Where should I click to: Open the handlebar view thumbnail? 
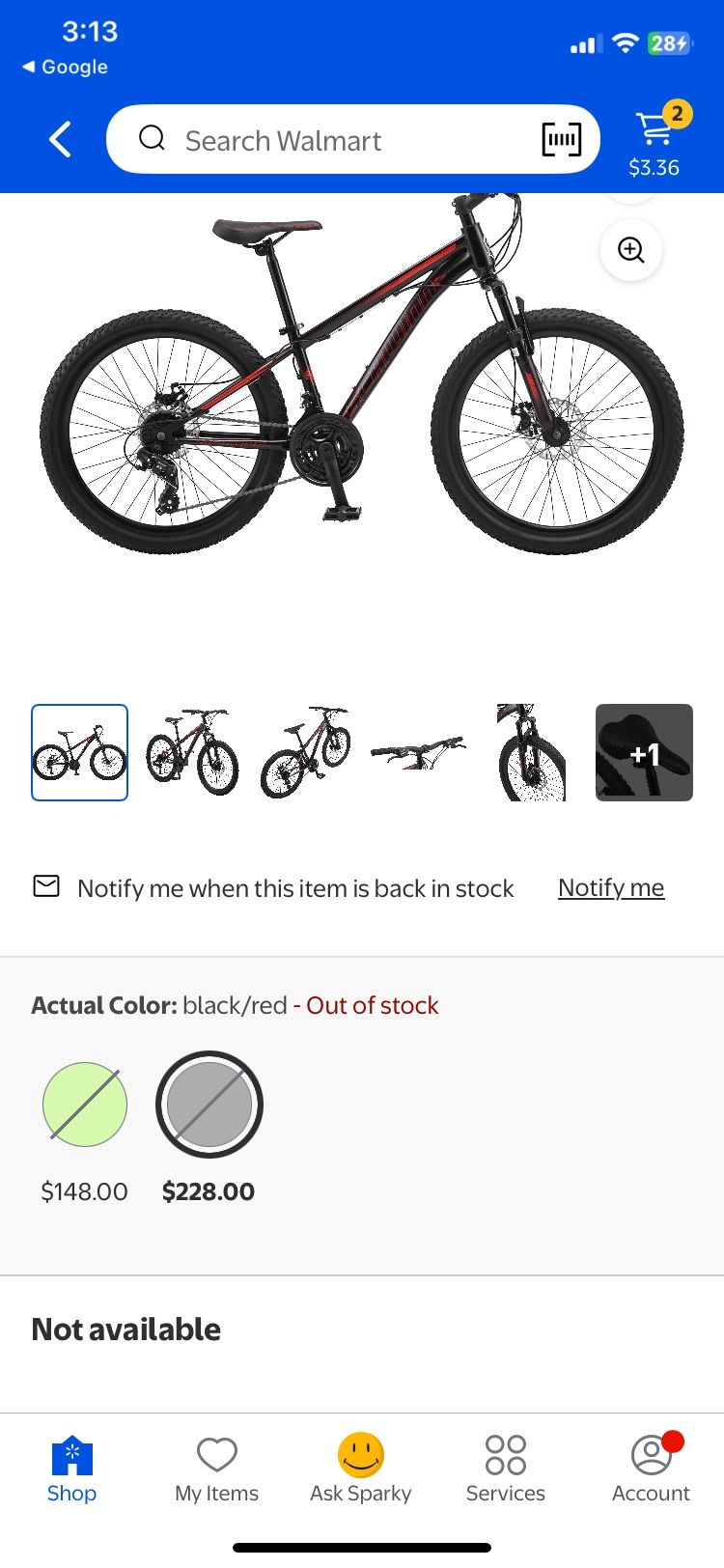[418, 752]
